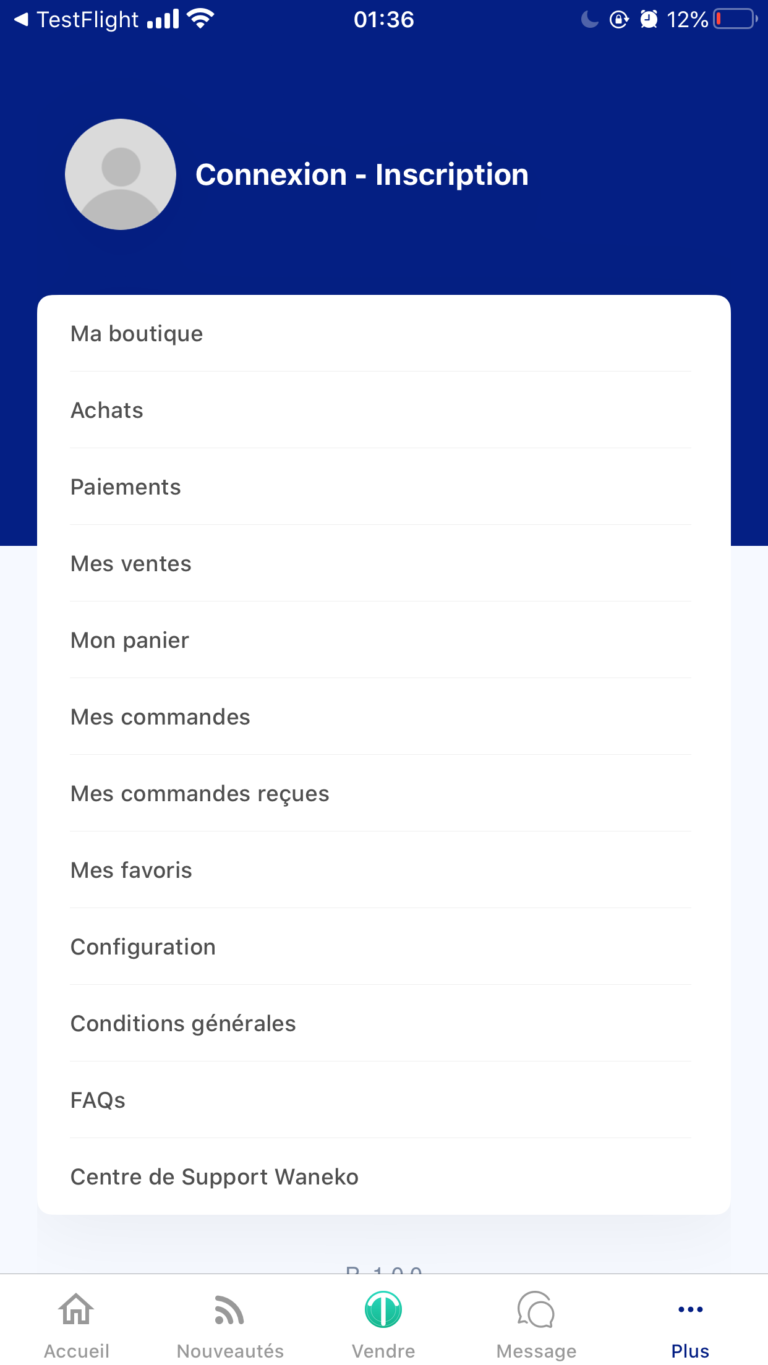The width and height of the screenshot is (768, 1365).
Task: View the Achats section
Action: point(106,410)
